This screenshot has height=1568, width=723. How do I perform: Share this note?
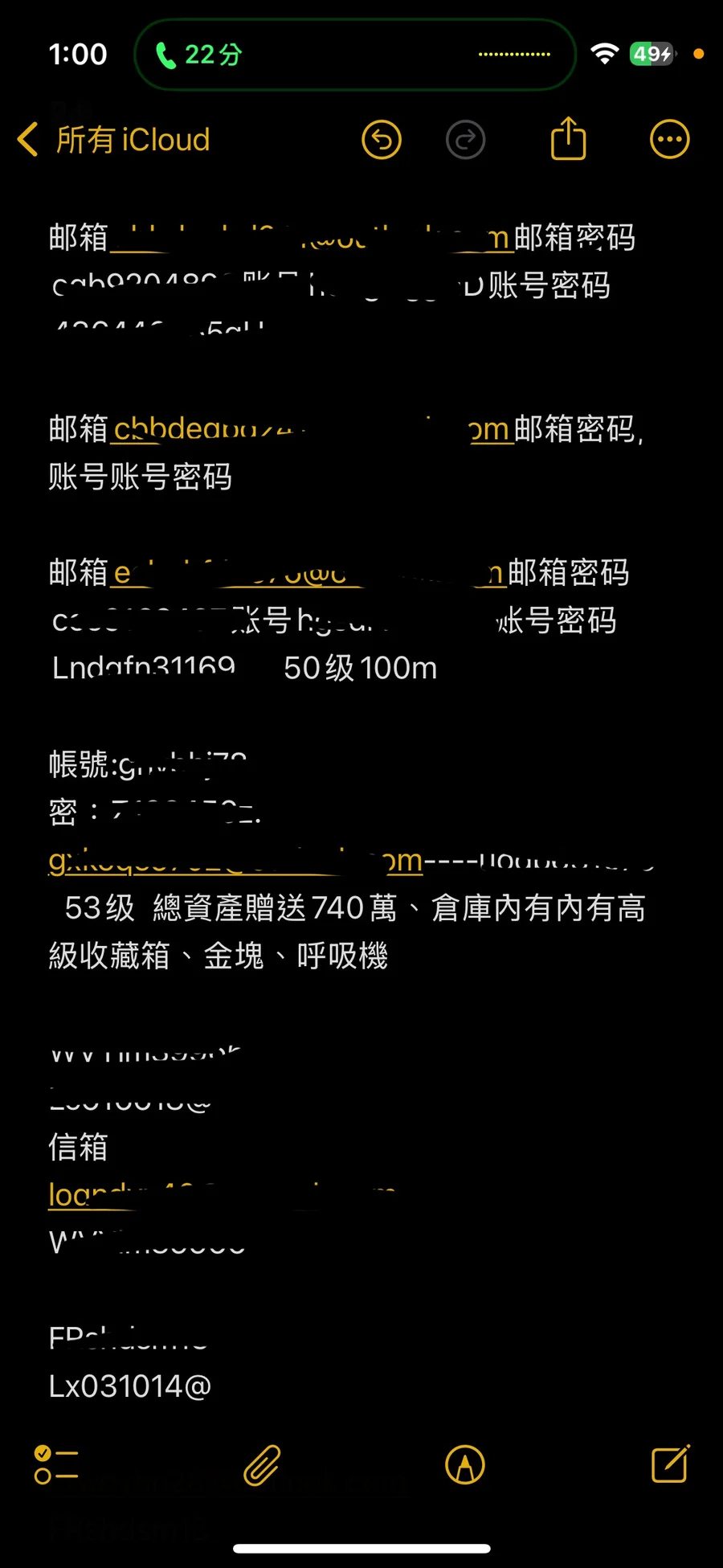(x=568, y=139)
